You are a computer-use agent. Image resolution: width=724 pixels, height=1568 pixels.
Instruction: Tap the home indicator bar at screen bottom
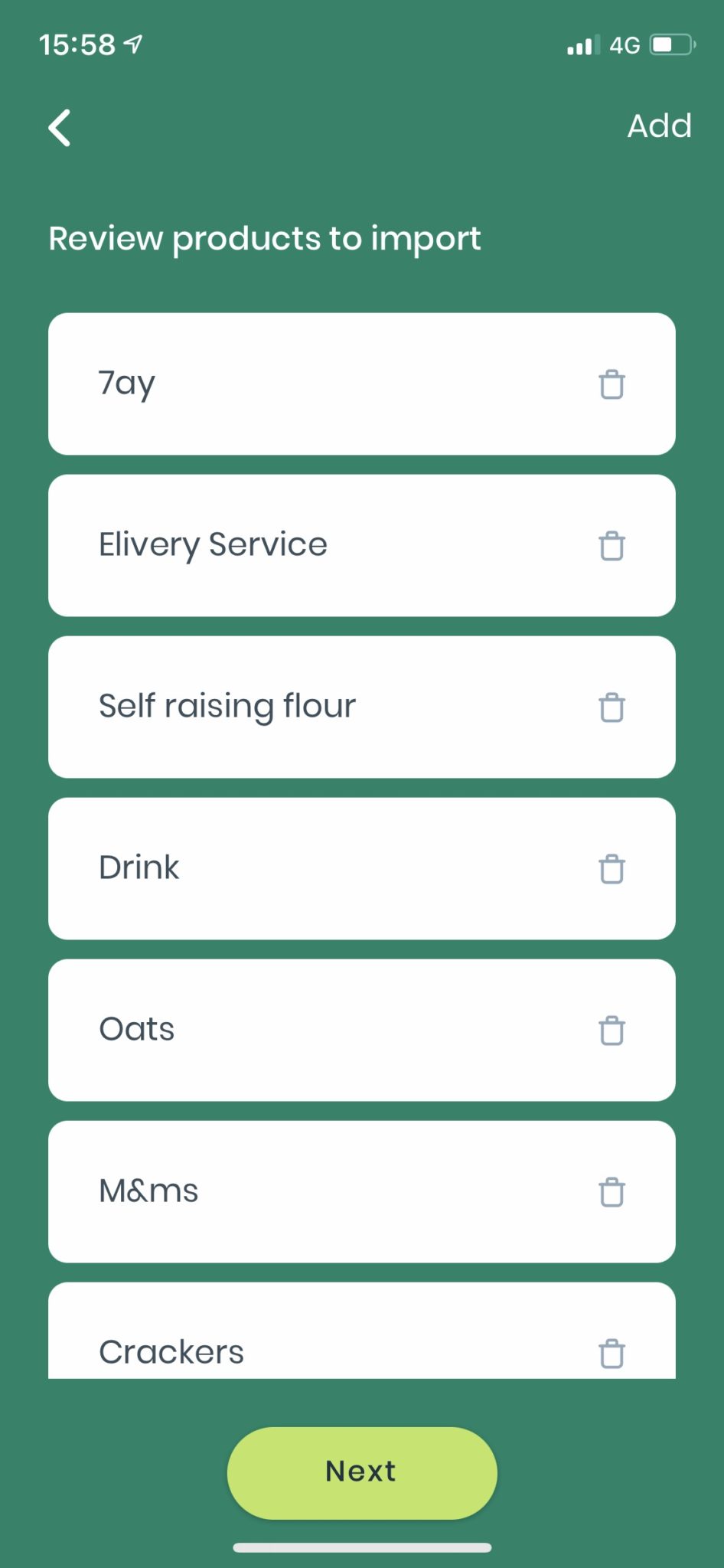(361, 1540)
